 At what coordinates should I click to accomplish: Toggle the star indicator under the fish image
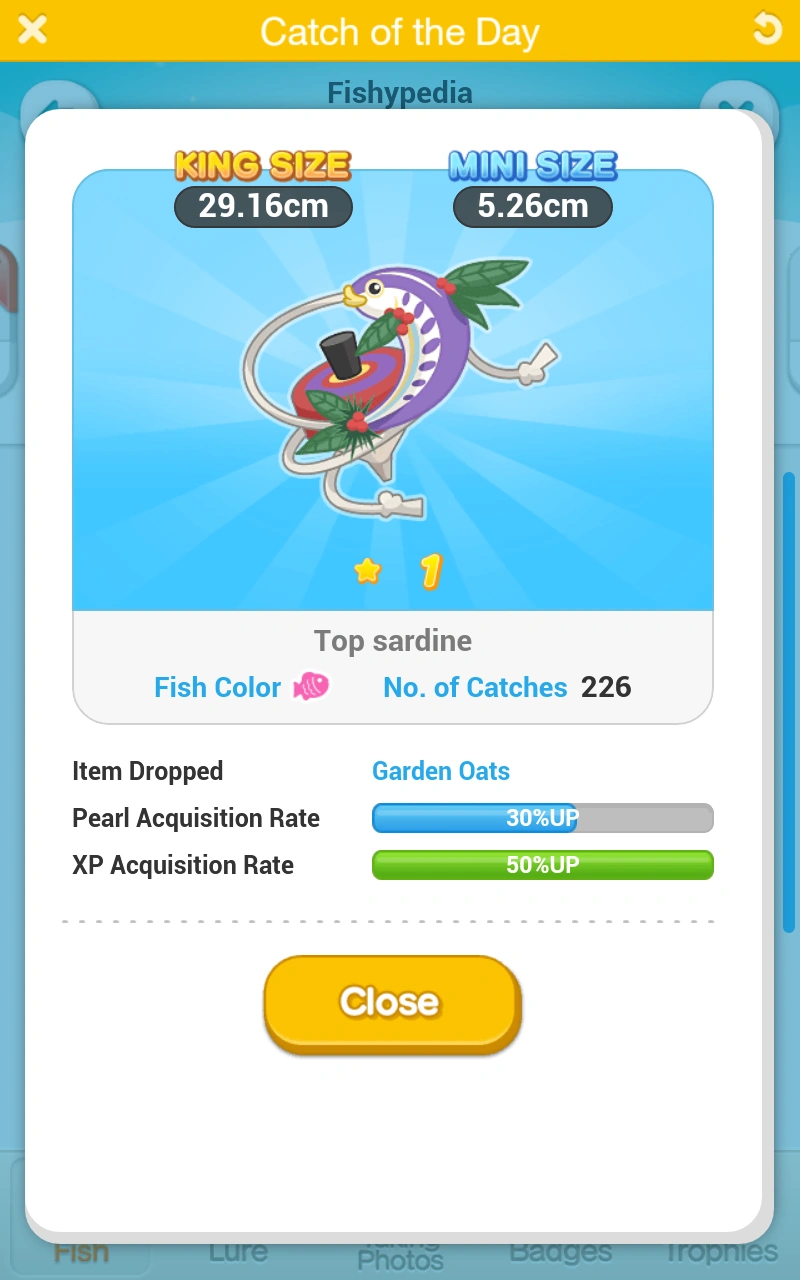[x=368, y=570]
